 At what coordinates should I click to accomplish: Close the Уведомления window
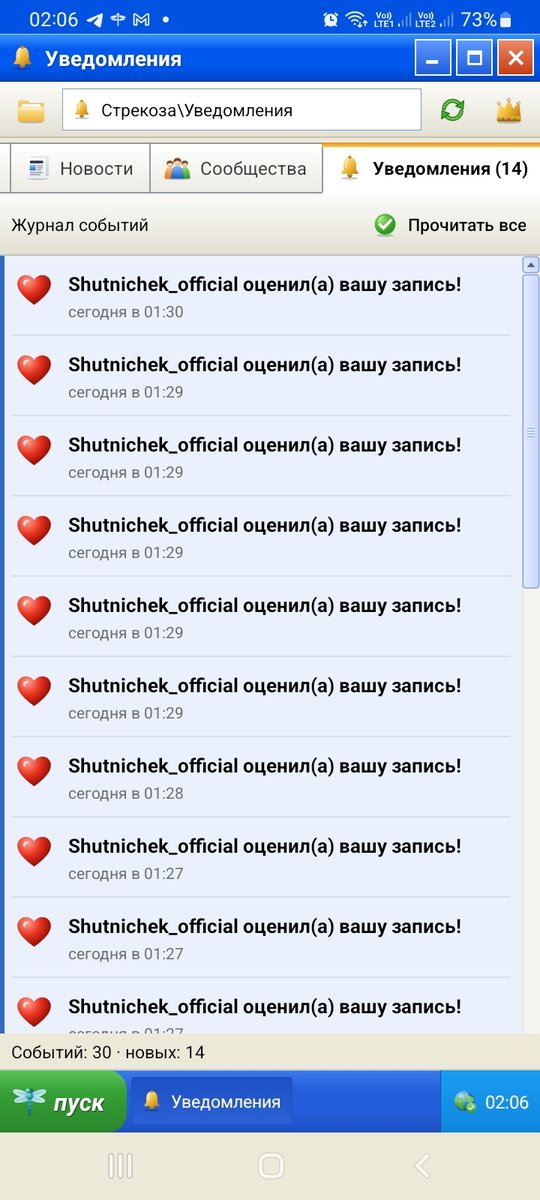pyautogui.click(x=516, y=59)
